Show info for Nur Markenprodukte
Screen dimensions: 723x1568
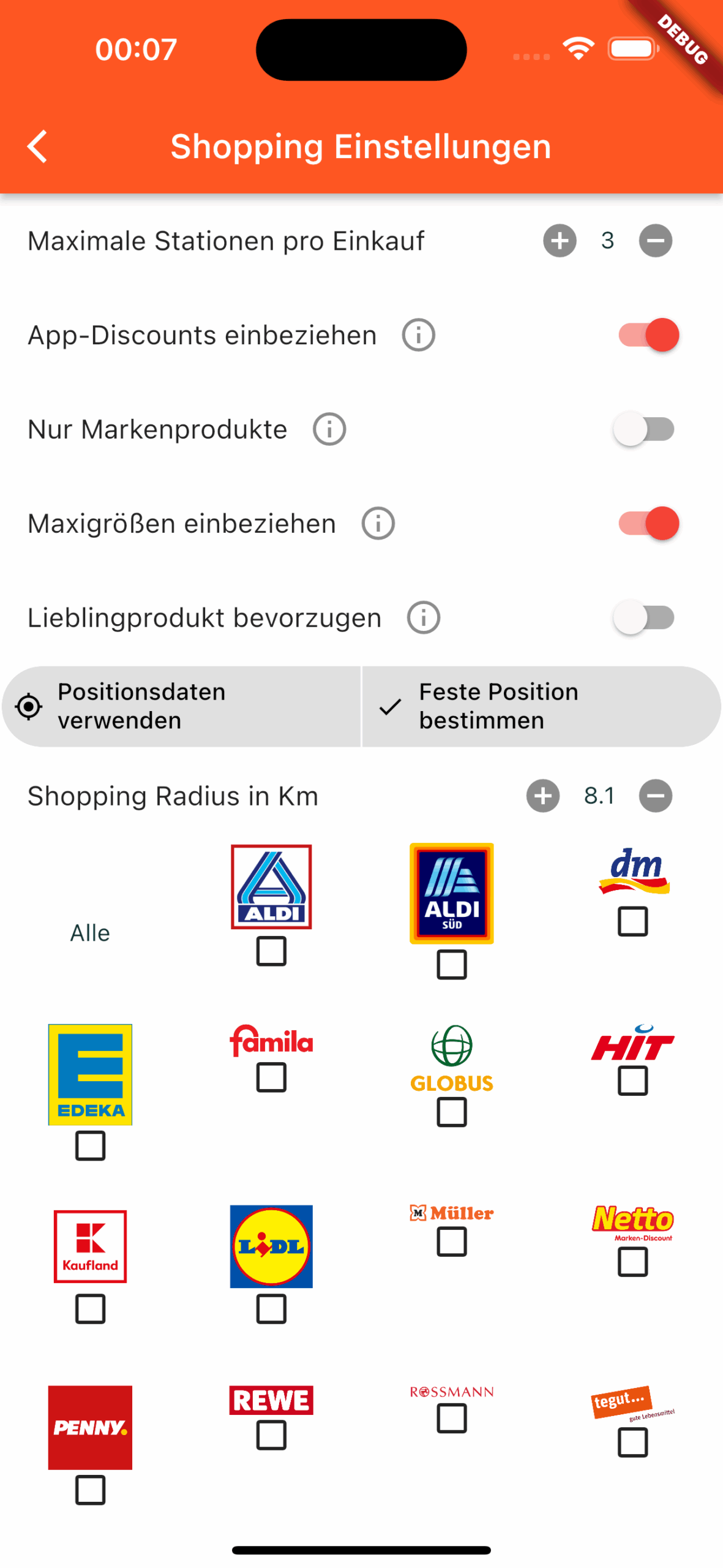pos(329,429)
